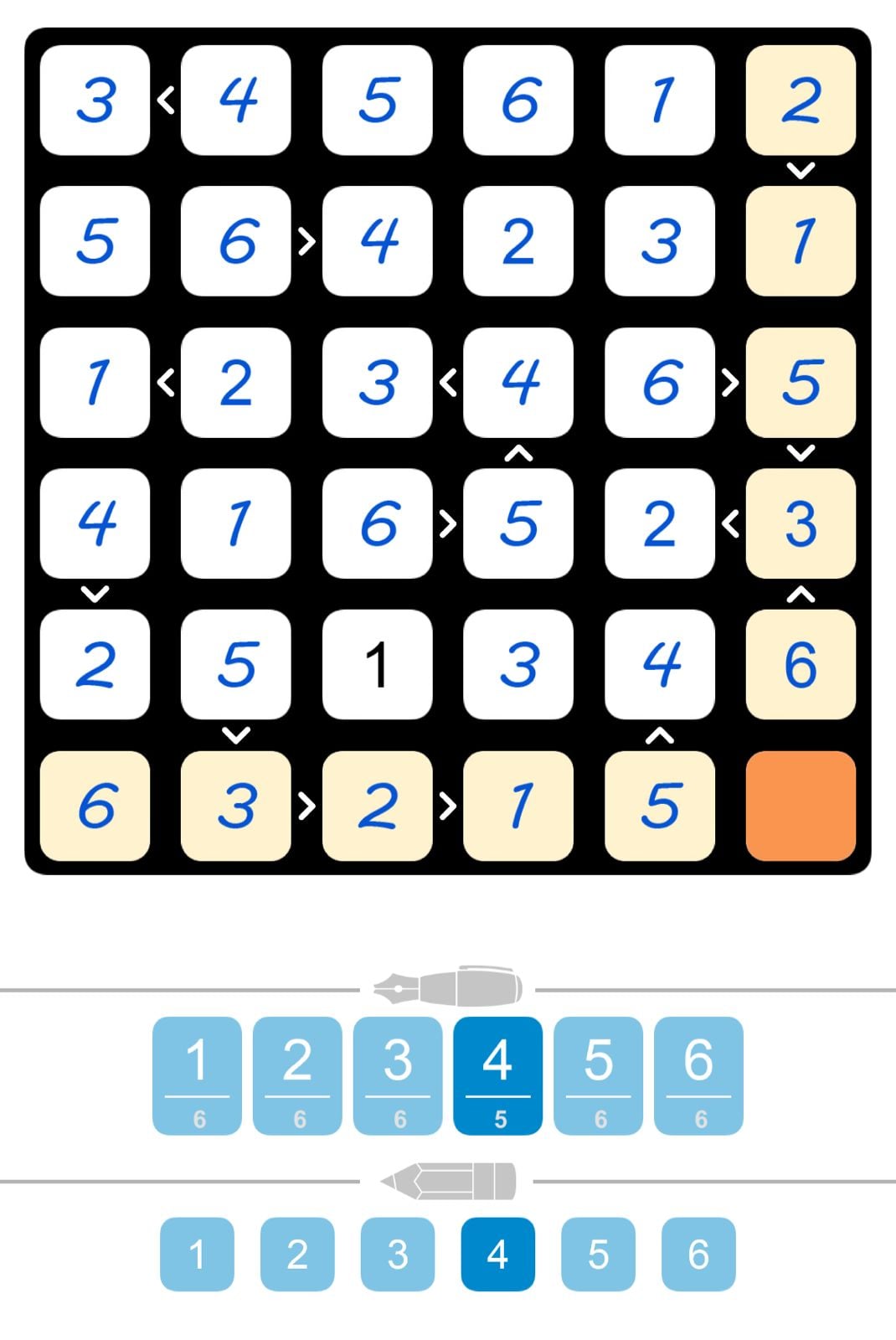Image resolution: width=896 pixels, height=1340 pixels.
Task: Select the cell with black printed 1
Action: click(378, 666)
